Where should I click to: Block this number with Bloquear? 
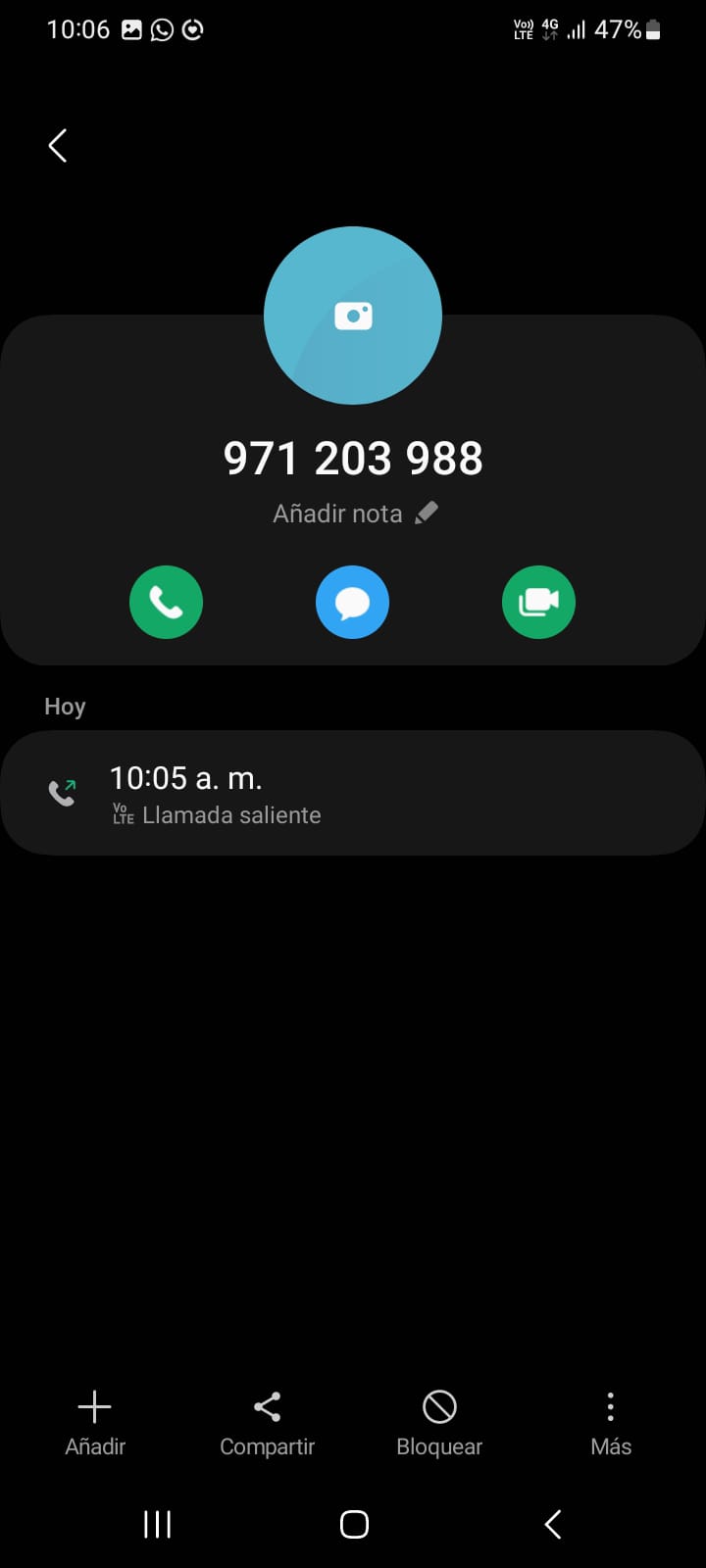click(439, 1423)
